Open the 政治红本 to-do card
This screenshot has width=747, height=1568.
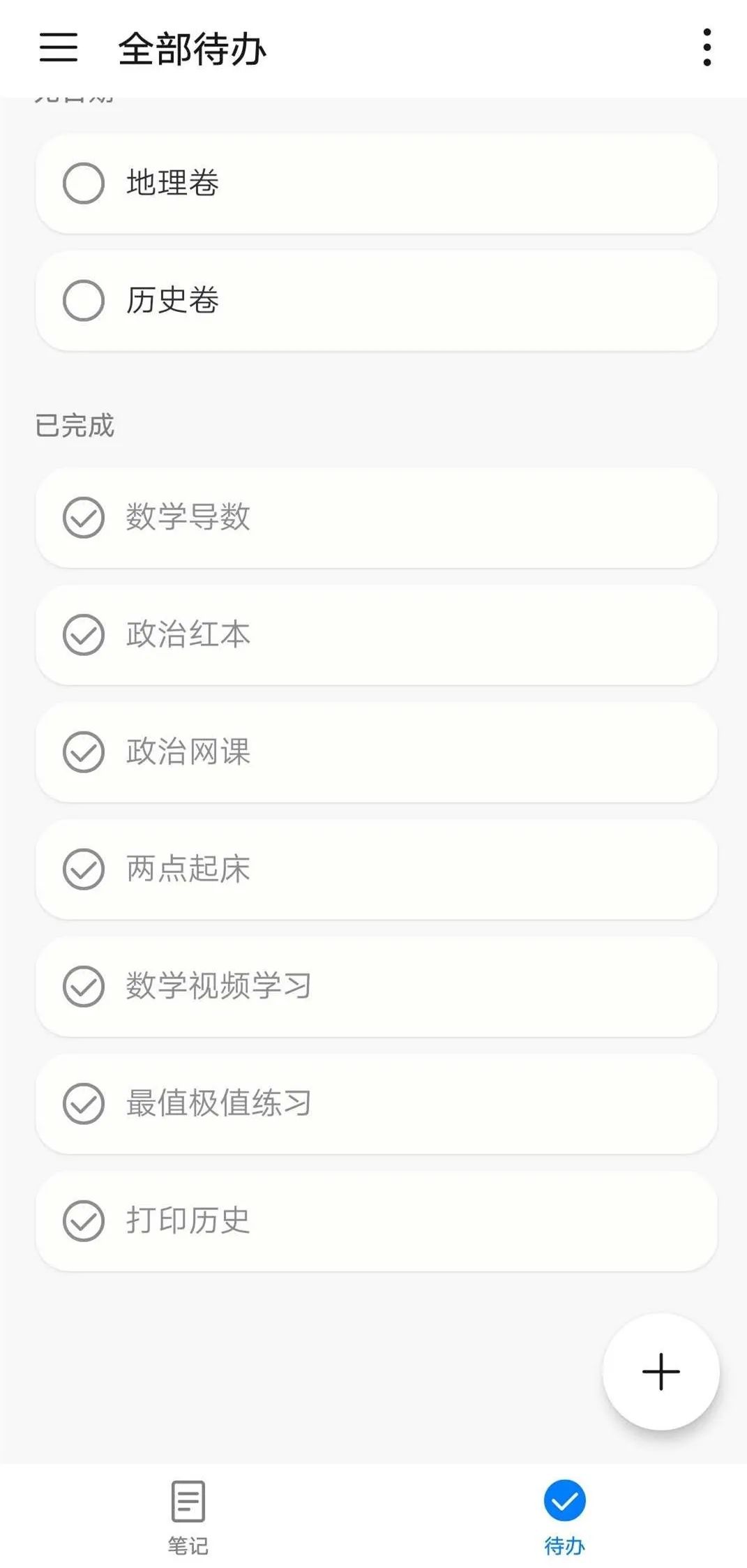tap(376, 634)
